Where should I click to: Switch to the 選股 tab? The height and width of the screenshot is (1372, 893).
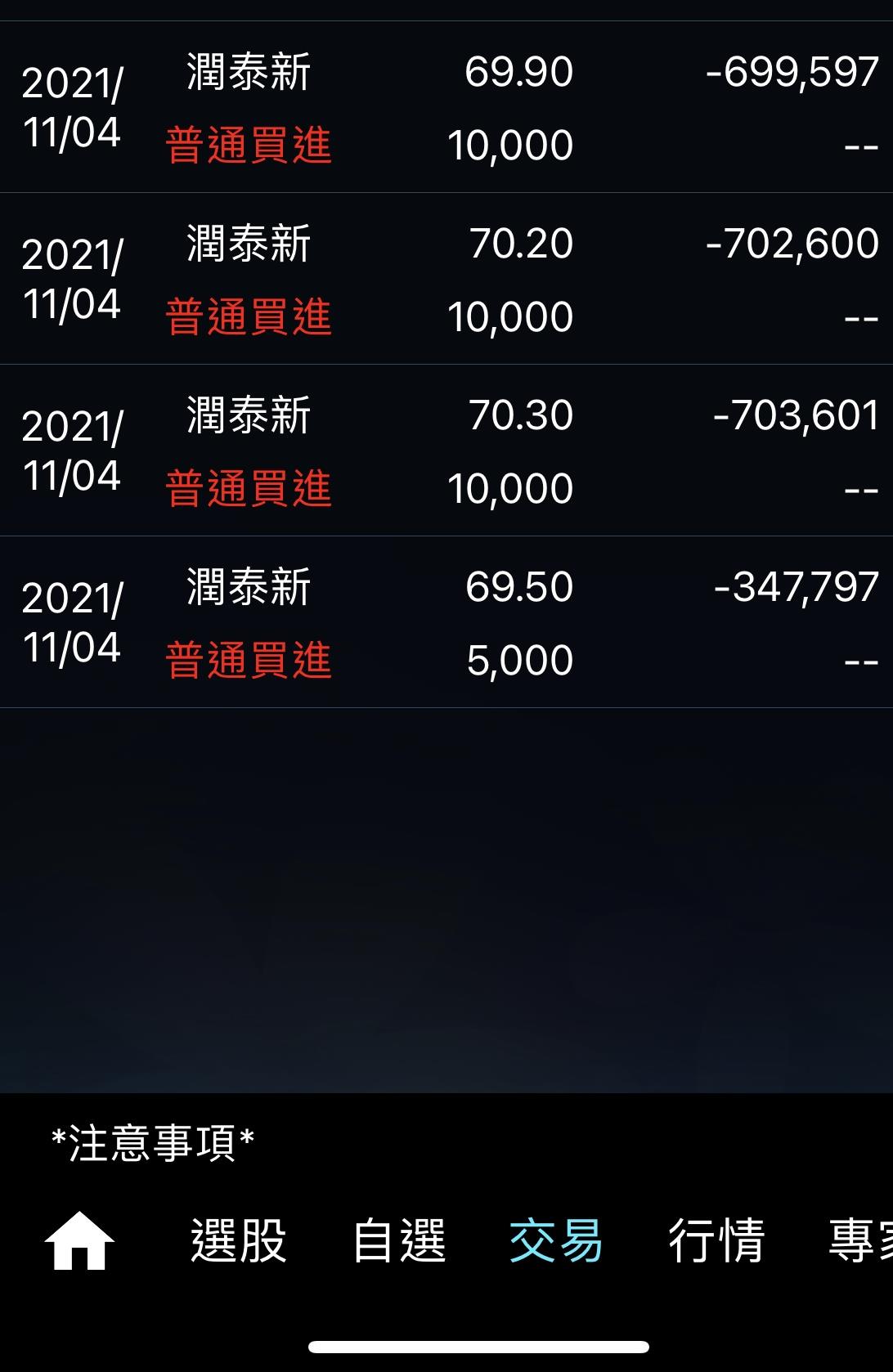238,1240
